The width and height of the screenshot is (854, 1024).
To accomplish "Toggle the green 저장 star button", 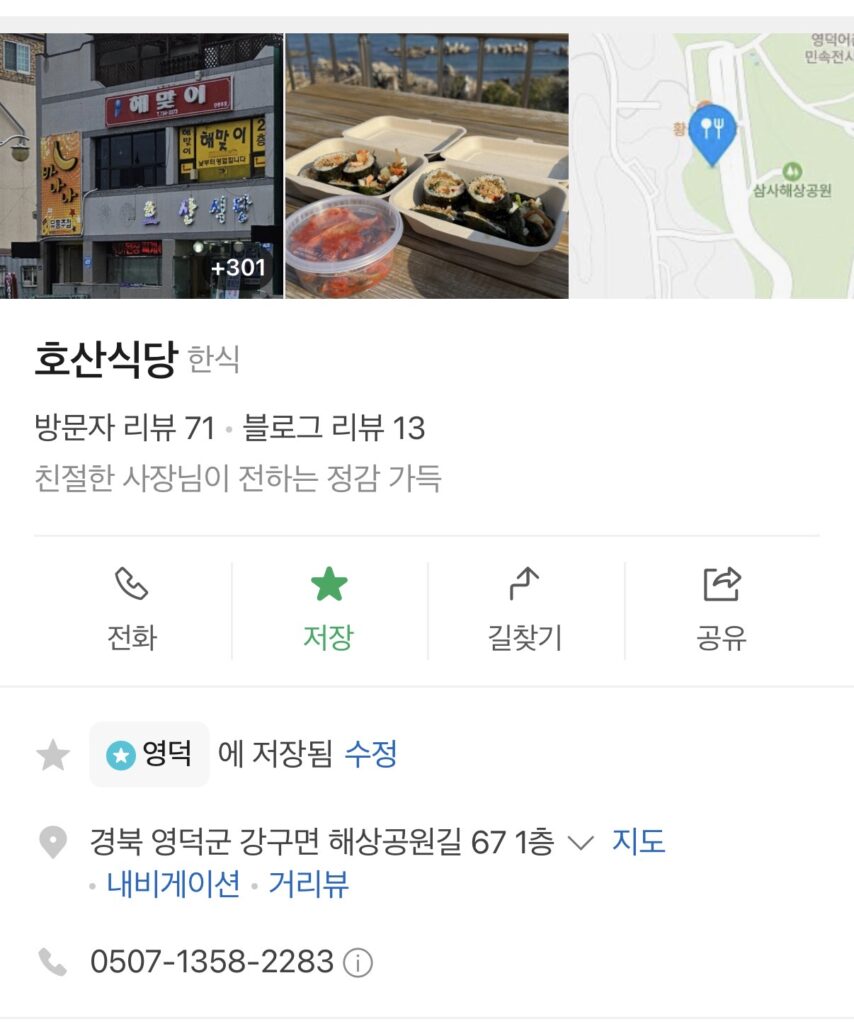I will 328,609.
